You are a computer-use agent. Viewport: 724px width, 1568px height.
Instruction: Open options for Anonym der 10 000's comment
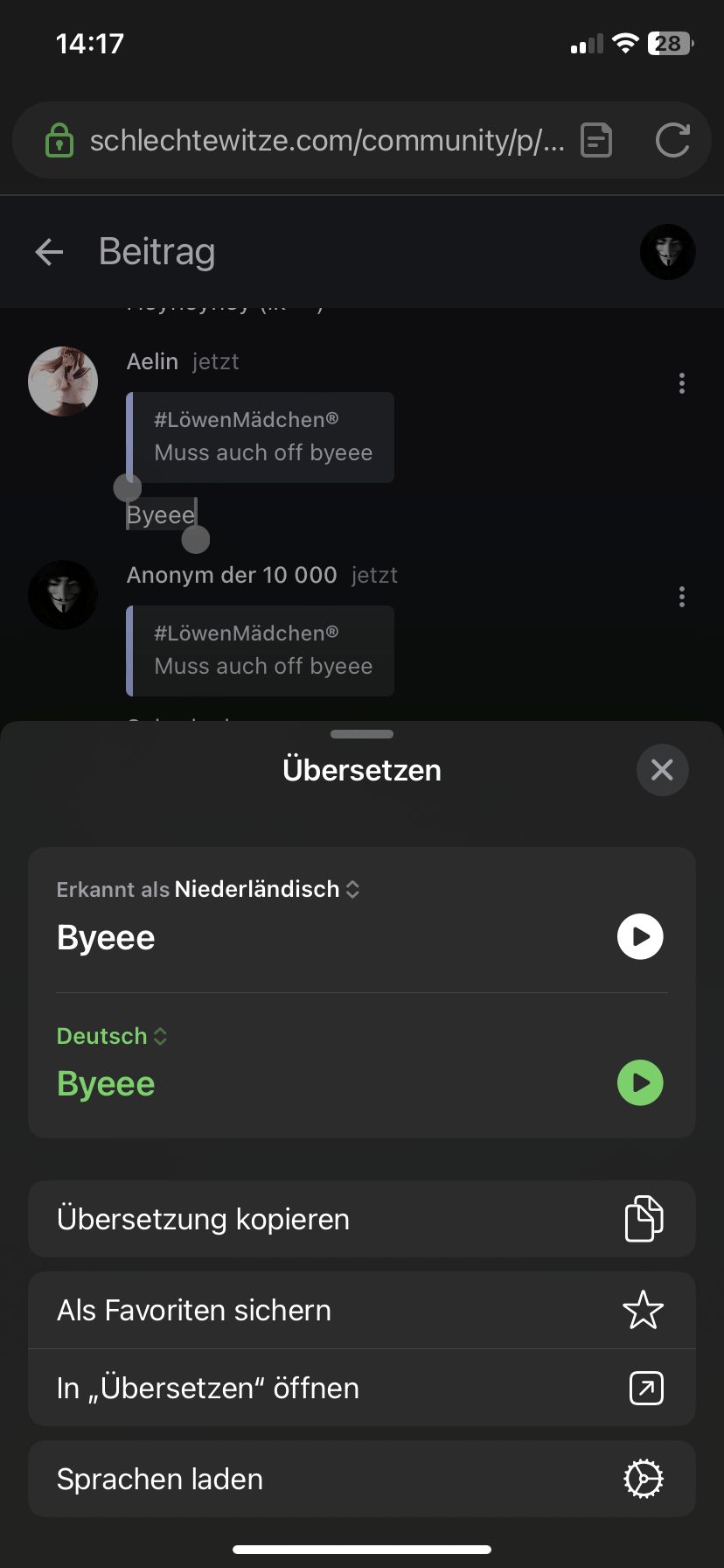click(x=682, y=597)
